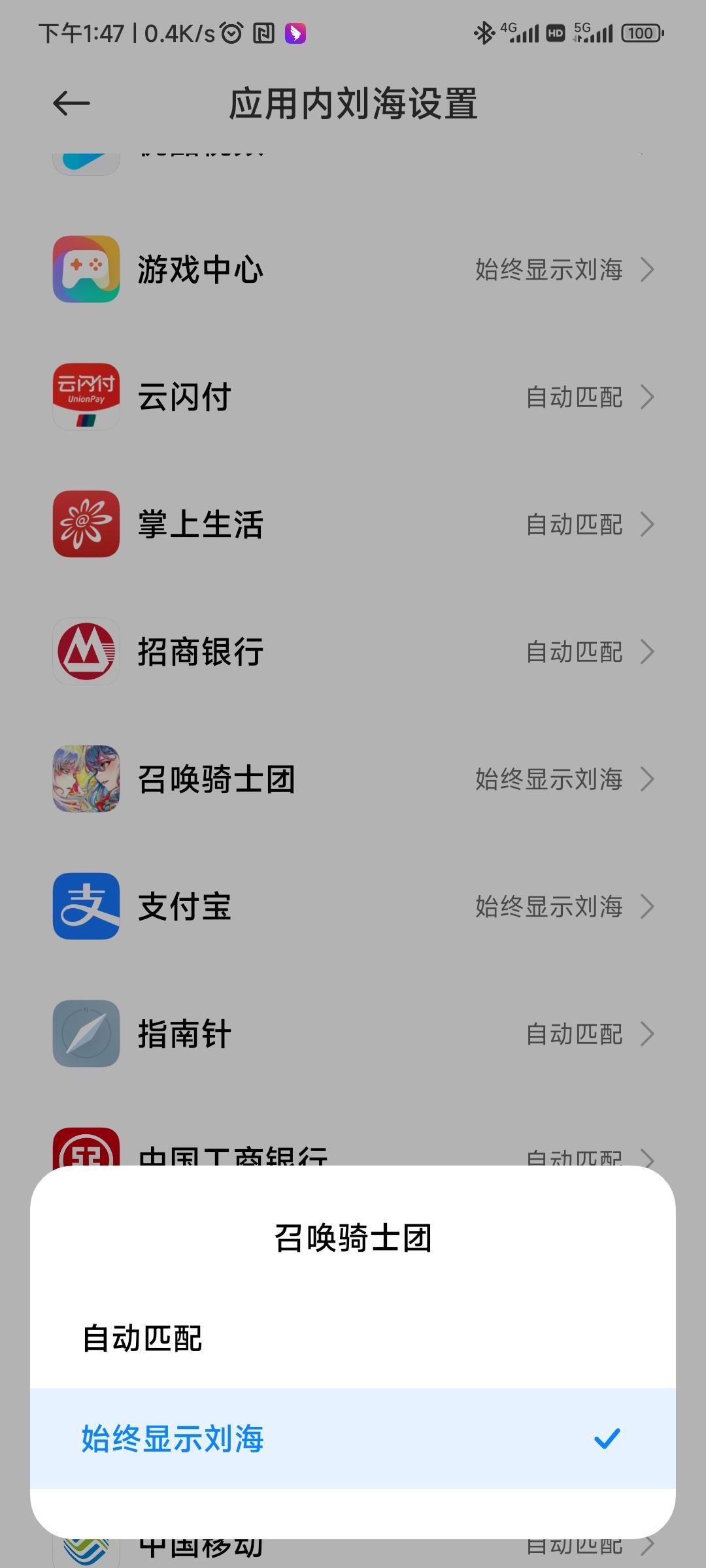Open 游戏中心 notch setting row

(x=353, y=269)
